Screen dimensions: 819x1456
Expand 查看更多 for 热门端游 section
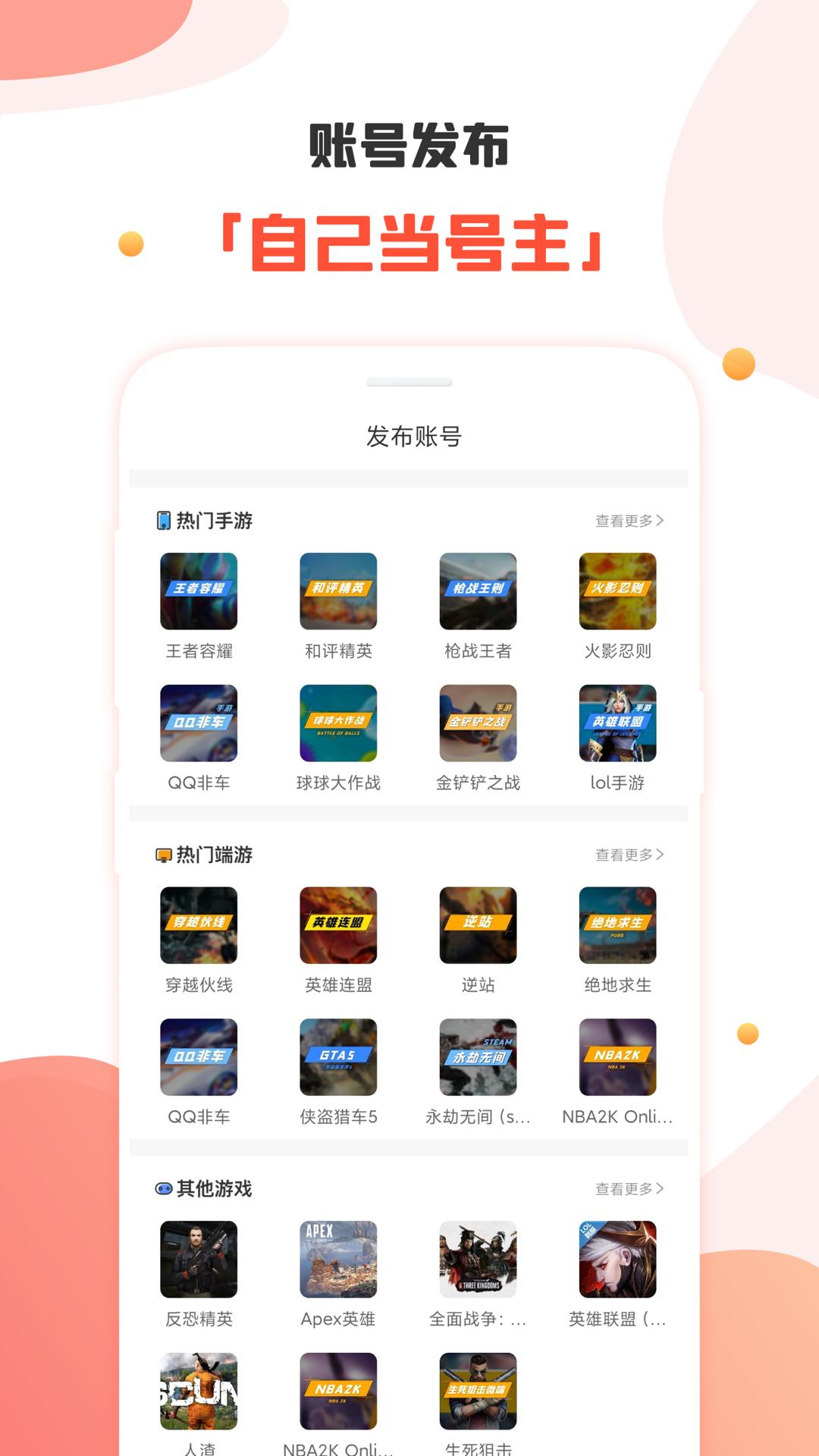[x=629, y=853]
